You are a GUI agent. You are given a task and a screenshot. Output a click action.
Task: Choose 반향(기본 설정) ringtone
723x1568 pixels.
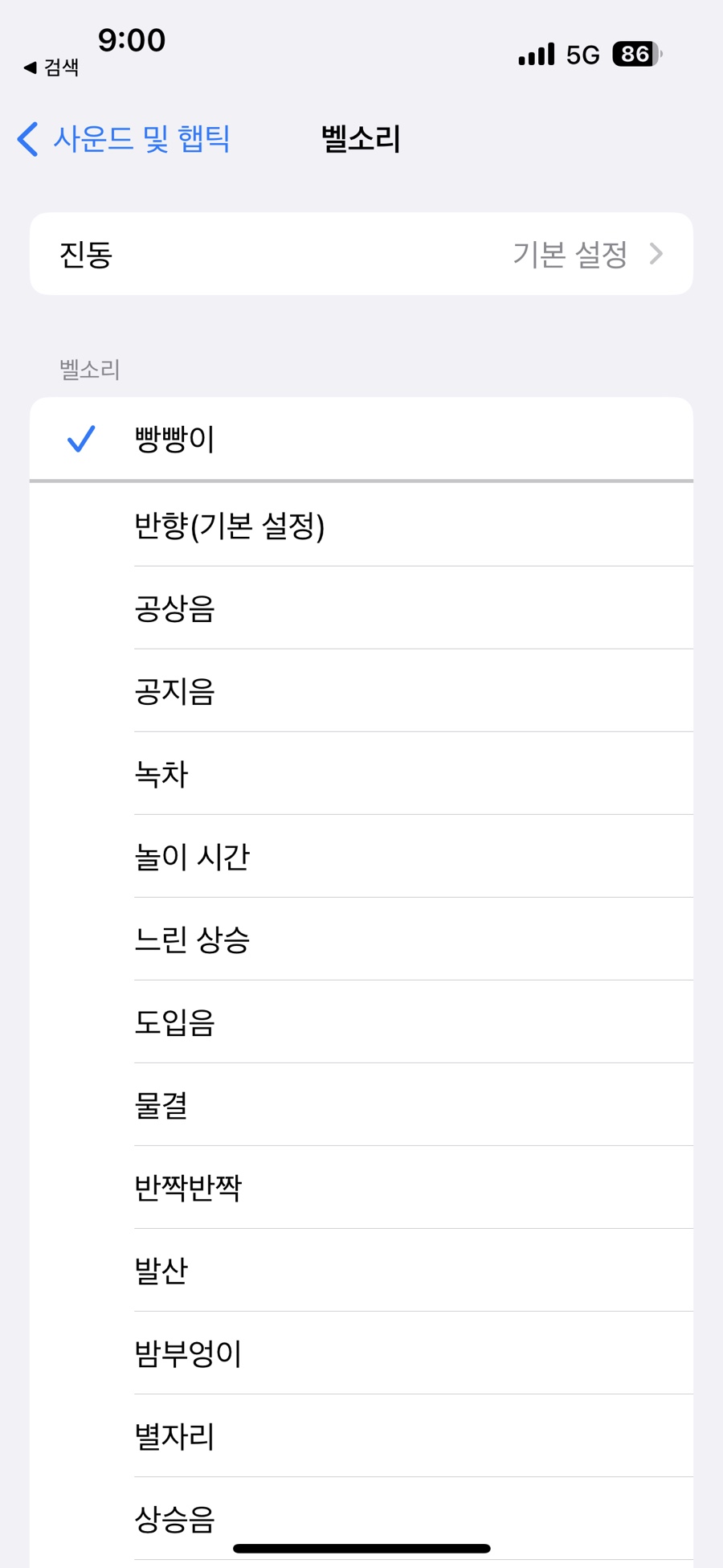pos(361,525)
